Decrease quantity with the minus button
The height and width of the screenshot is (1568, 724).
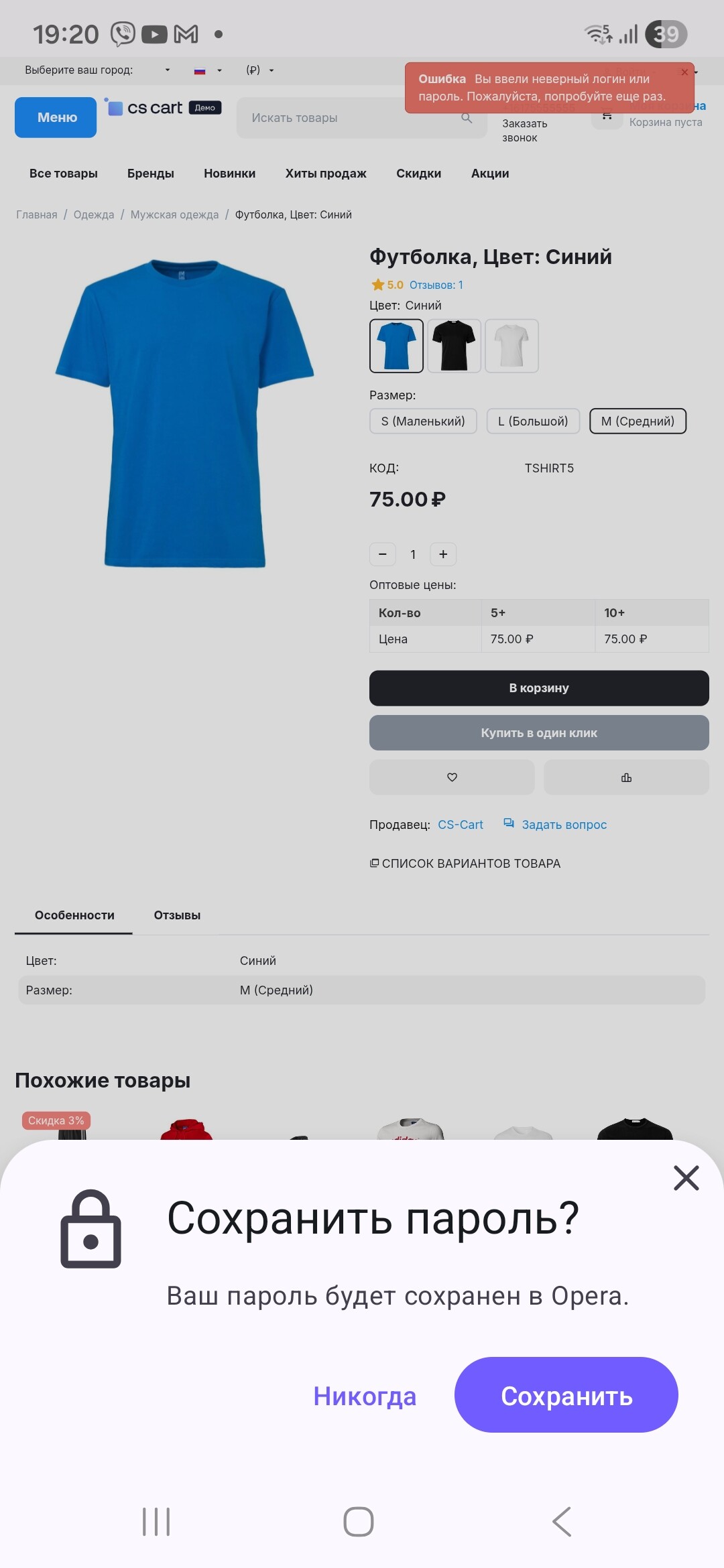coord(383,554)
